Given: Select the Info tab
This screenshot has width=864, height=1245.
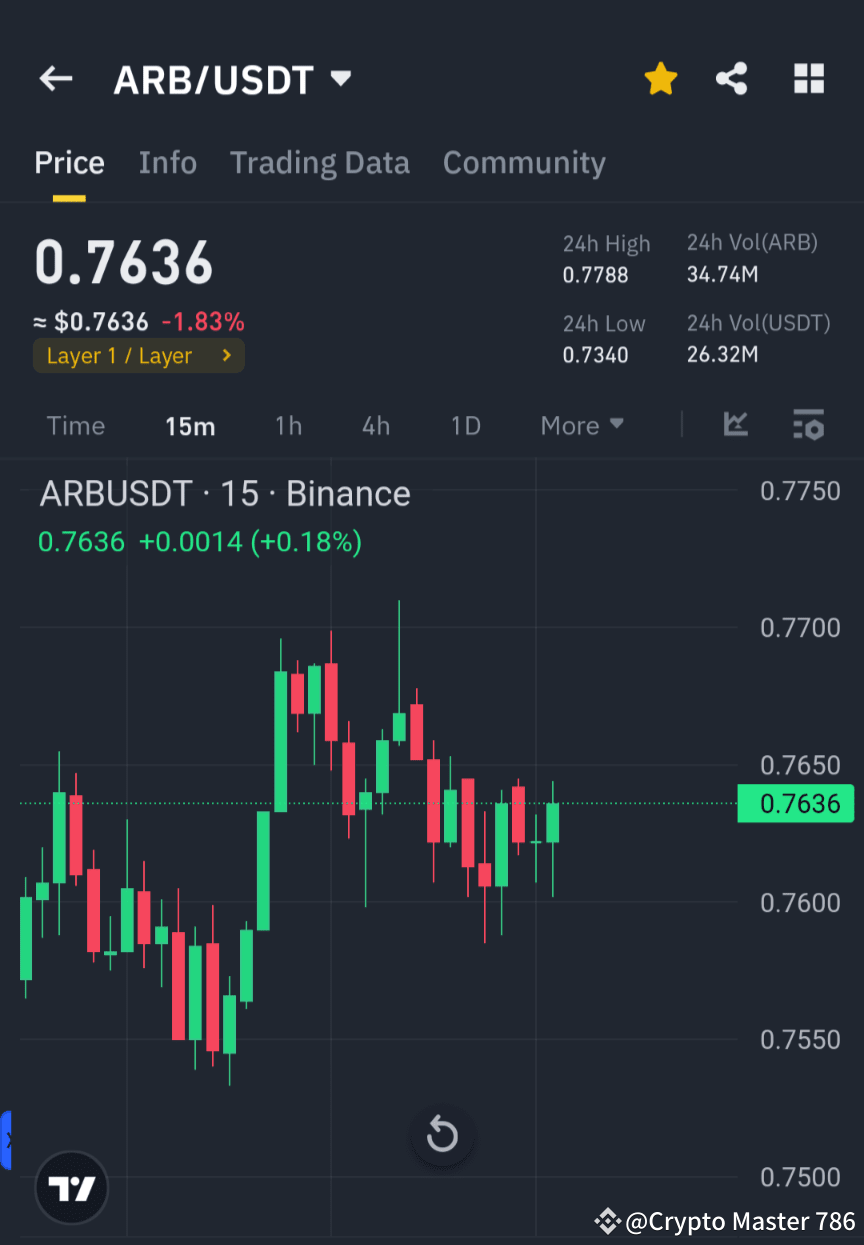Looking at the screenshot, I should tap(167, 162).
